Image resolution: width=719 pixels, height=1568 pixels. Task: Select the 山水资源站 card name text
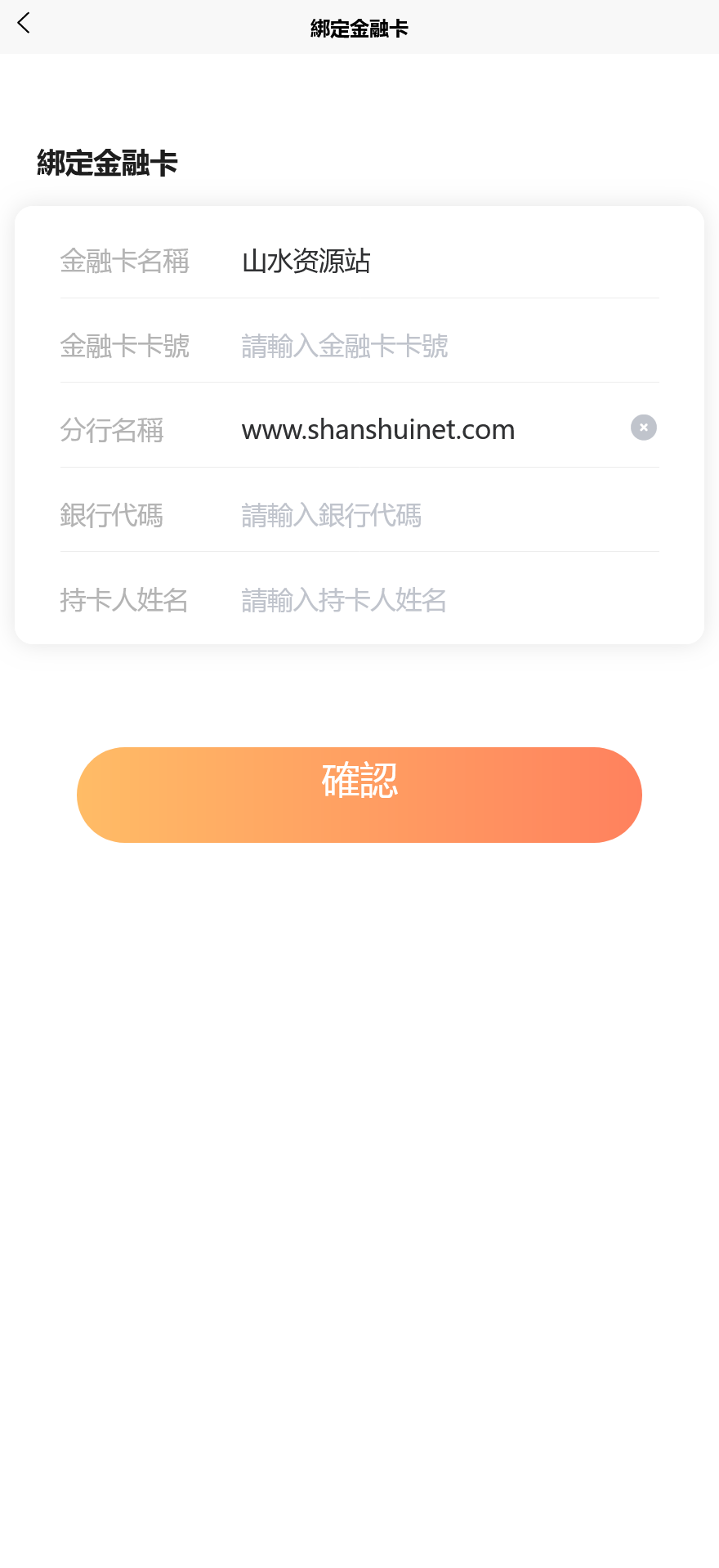(306, 262)
